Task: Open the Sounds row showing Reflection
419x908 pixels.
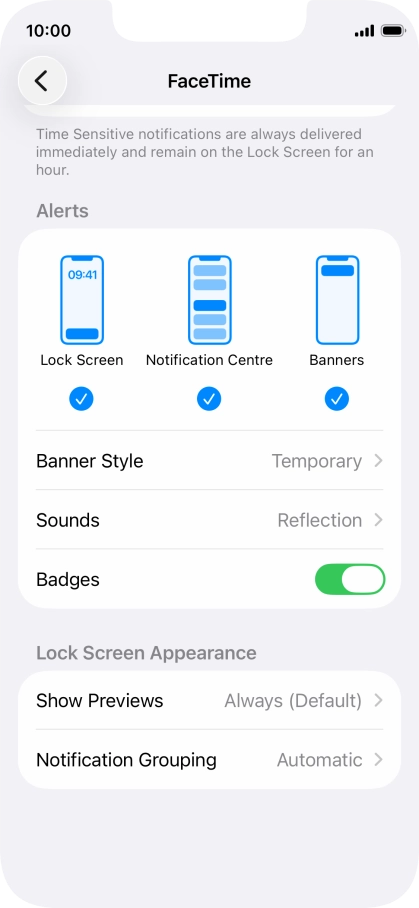Action: click(x=210, y=520)
